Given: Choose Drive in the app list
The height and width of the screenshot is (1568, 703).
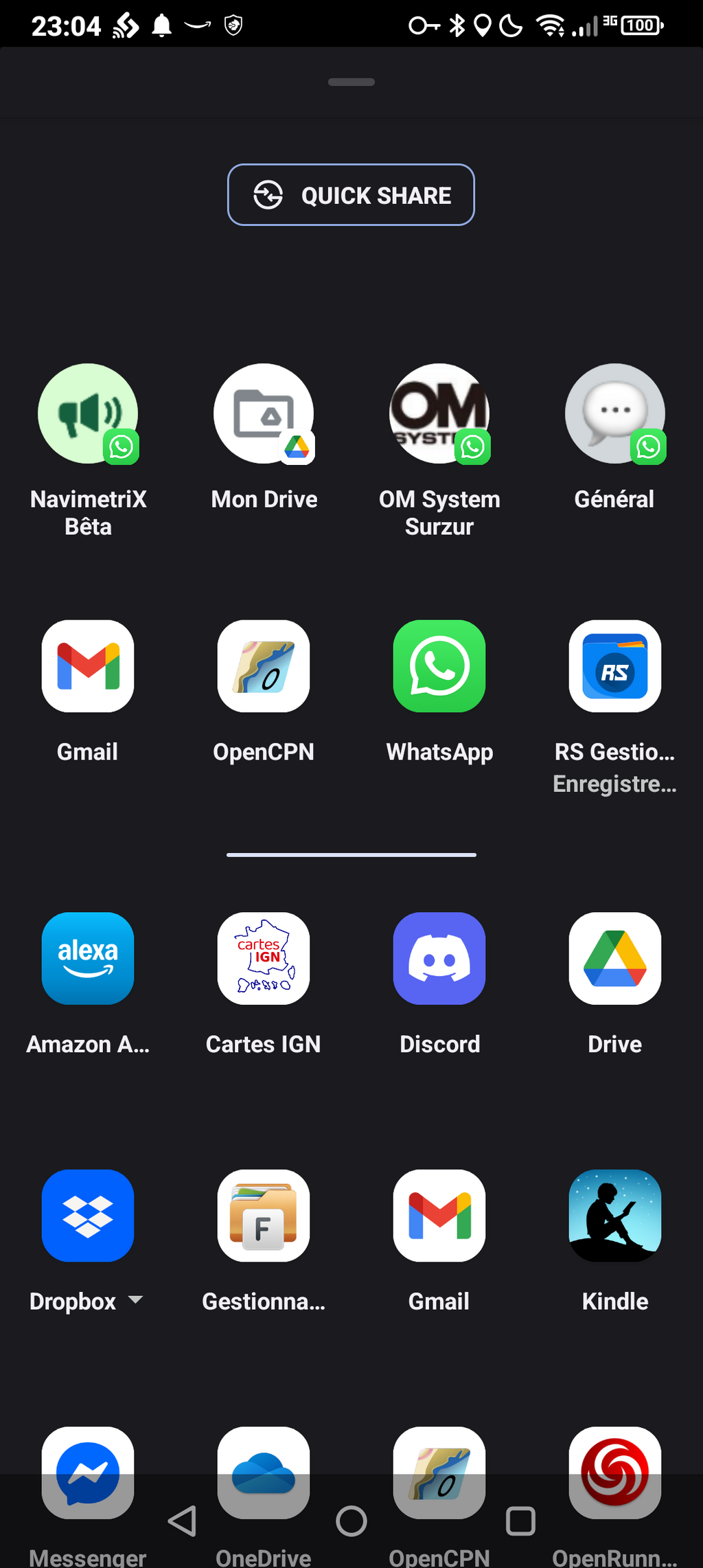Looking at the screenshot, I should [x=614, y=958].
